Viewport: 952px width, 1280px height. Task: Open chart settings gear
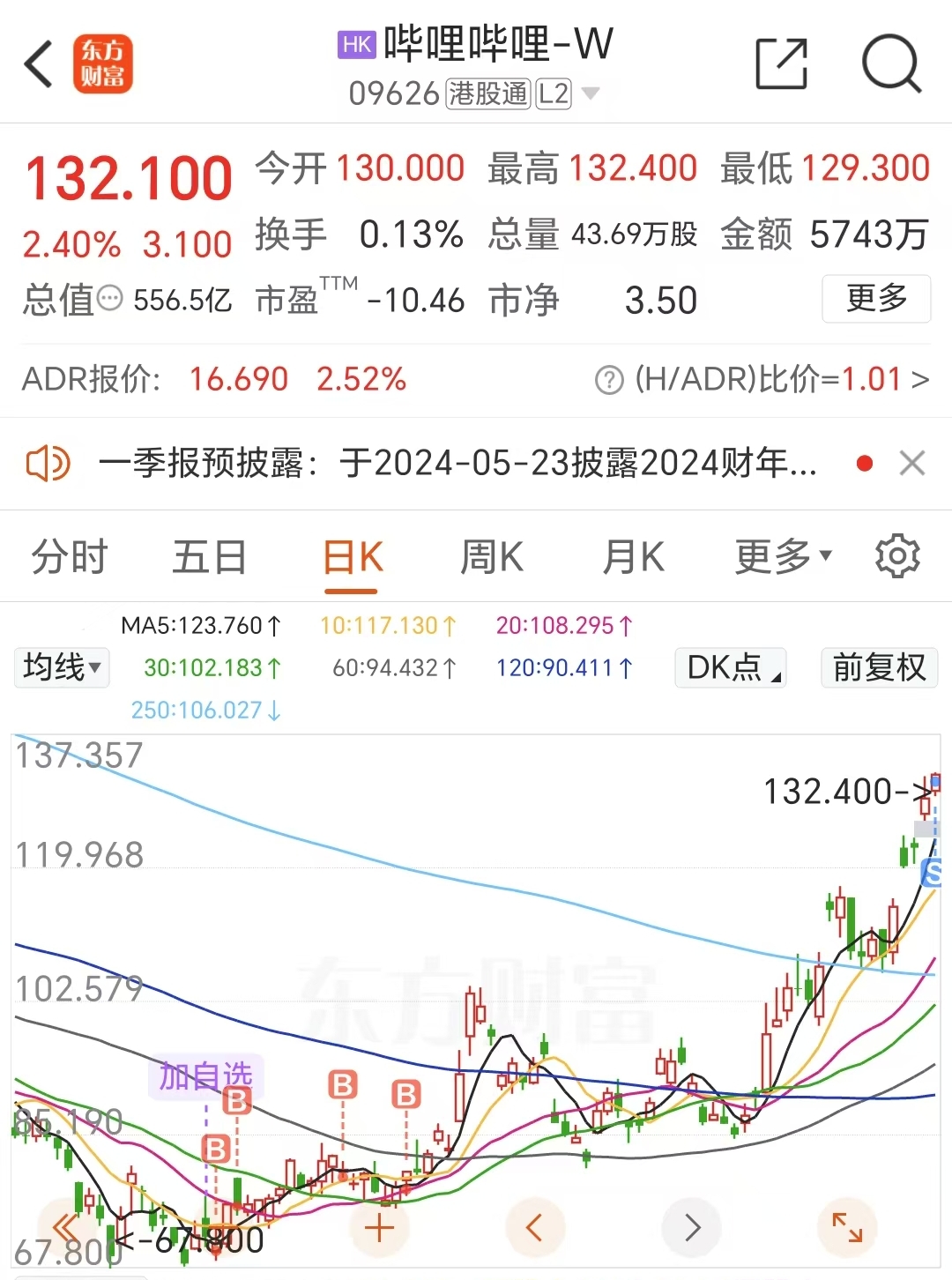[897, 556]
